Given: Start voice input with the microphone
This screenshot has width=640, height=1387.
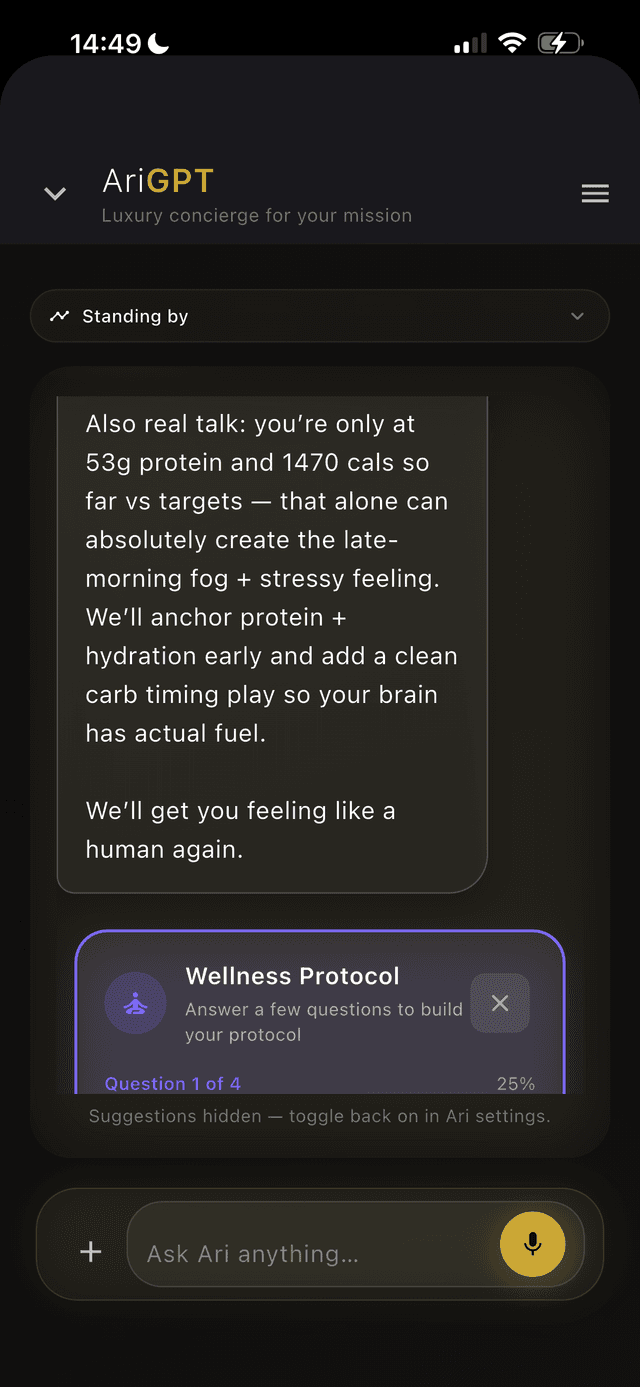Looking at the screenshot, I should point(532,1244).
